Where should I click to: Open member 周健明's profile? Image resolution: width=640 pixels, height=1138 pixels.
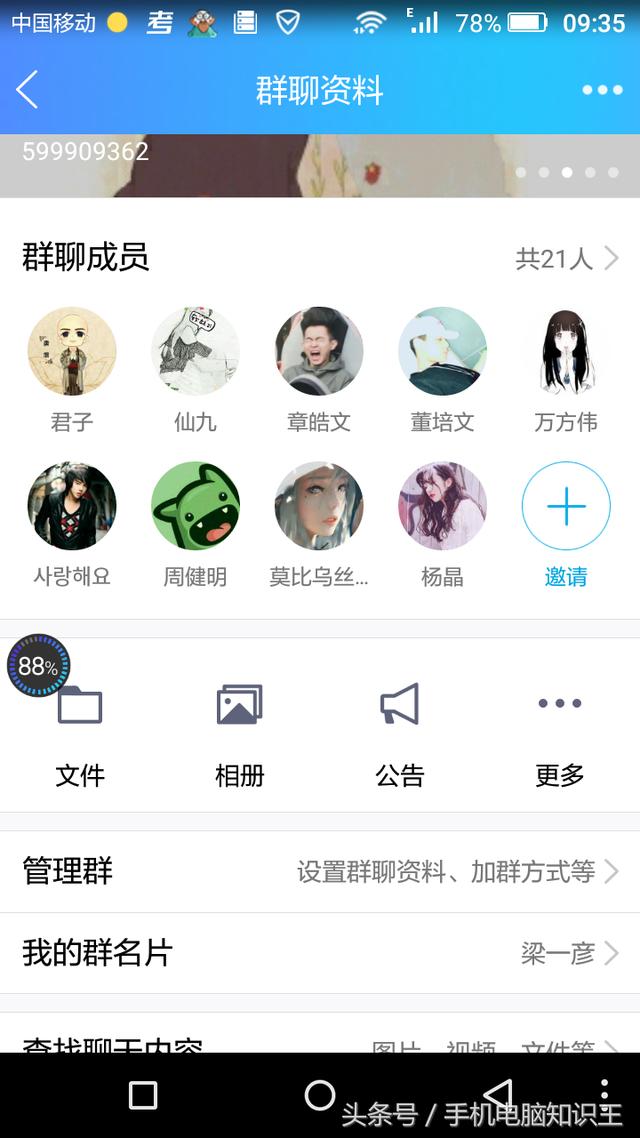pos(195,506)
